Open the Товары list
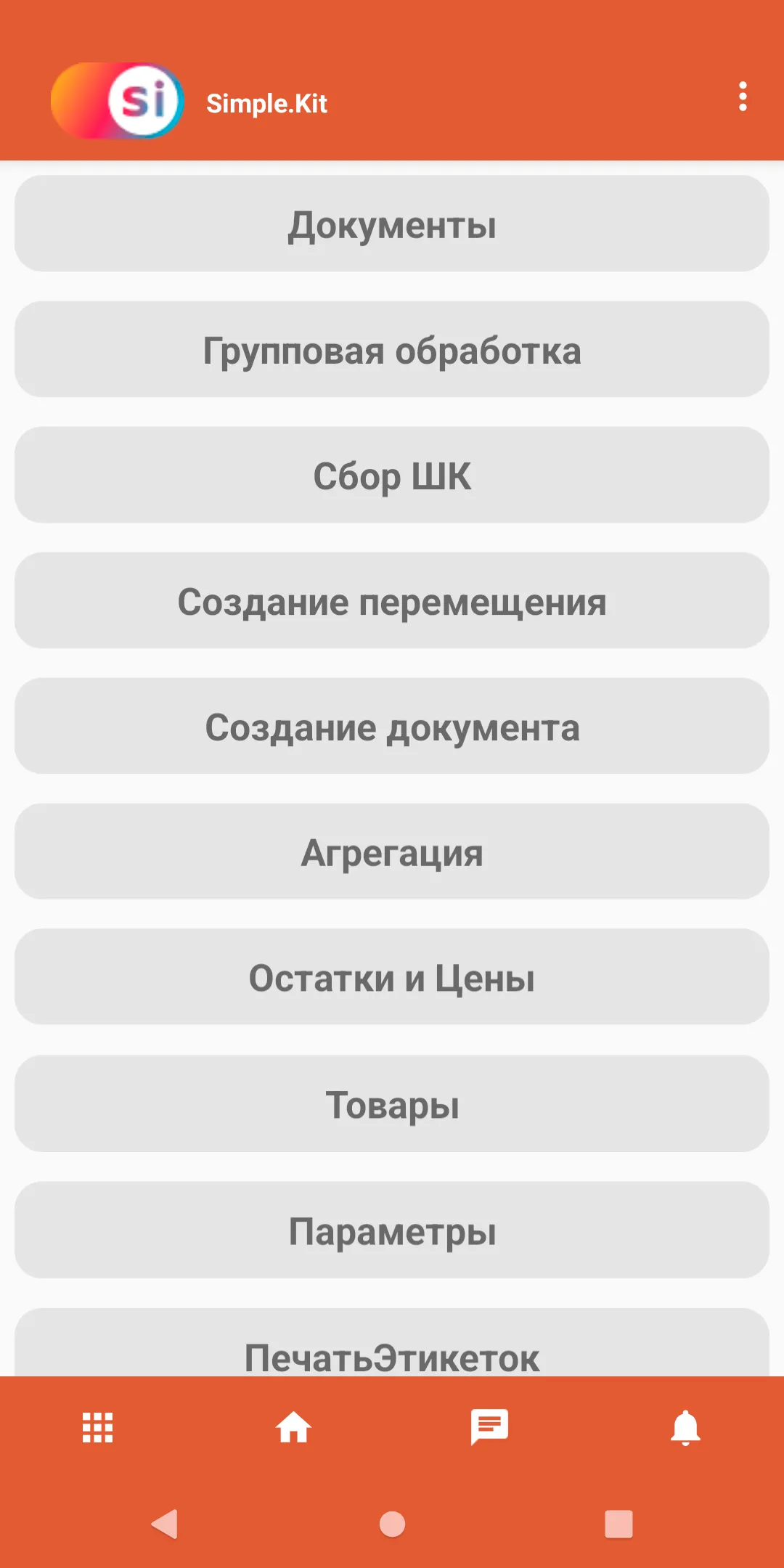Viewport: 784px width, 1568px height. coord(392,1104)
